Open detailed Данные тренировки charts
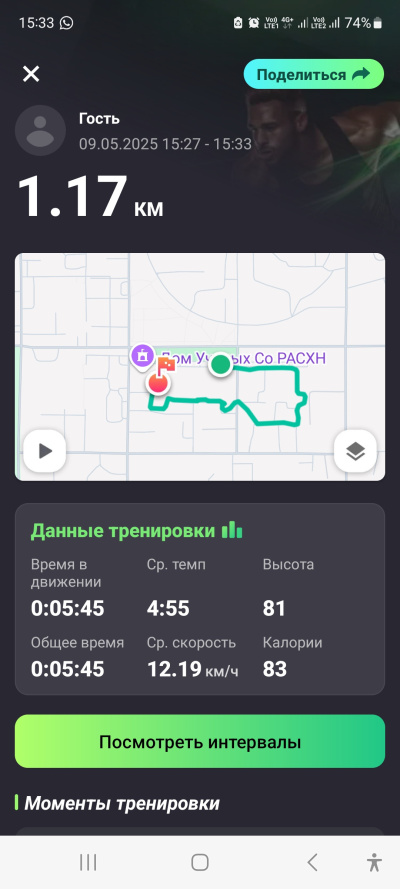The image size is (400, 889). click(x=137, y=531)
